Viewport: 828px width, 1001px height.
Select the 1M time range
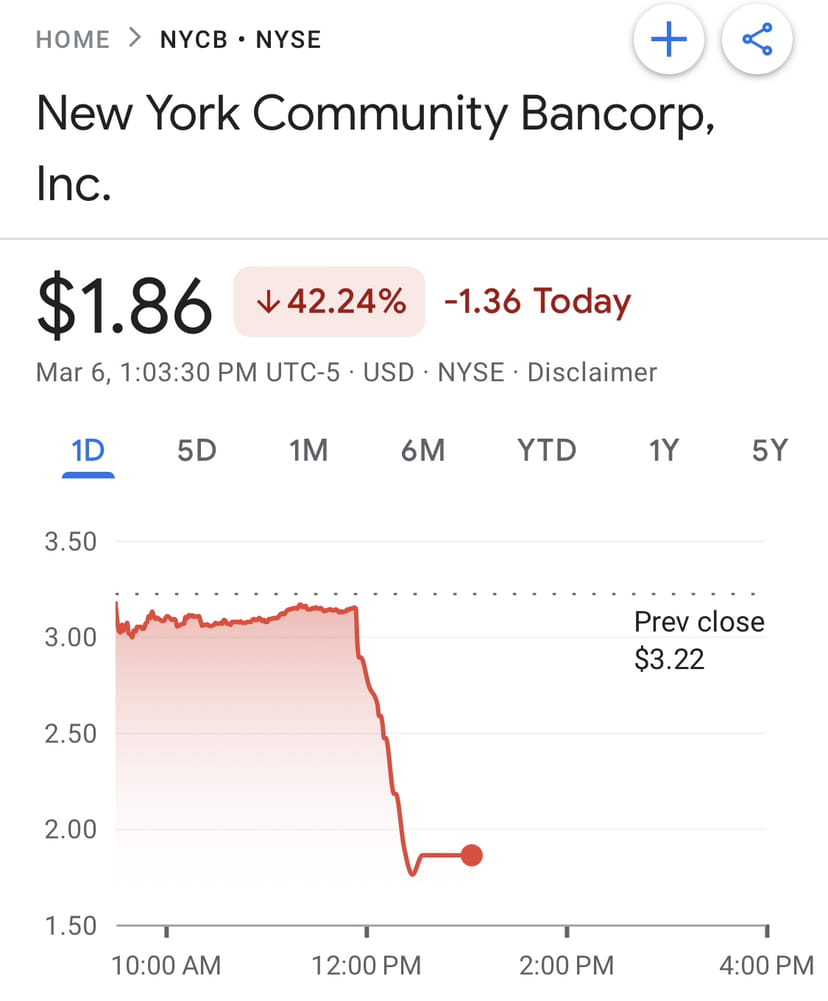point(309,451)
